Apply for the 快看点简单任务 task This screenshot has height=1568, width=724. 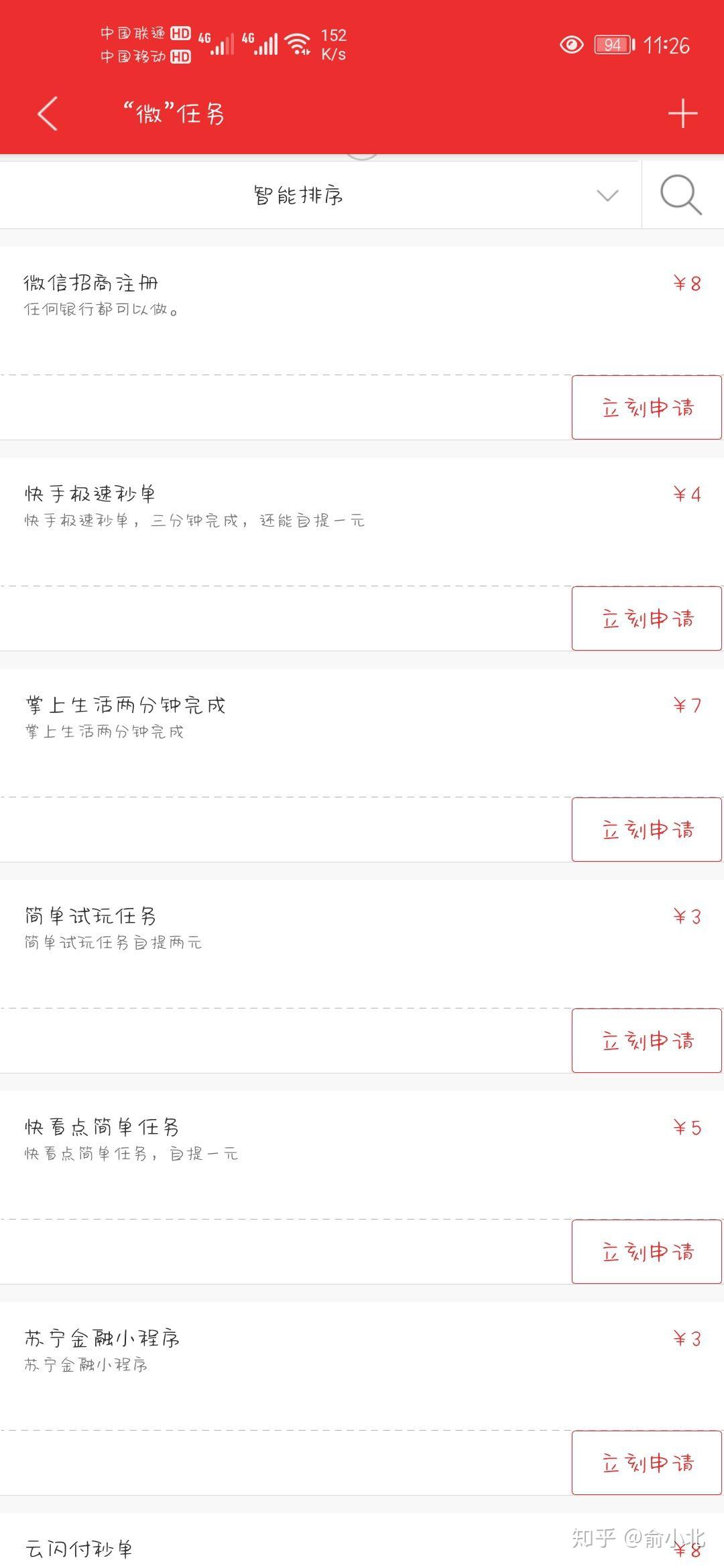(647, 1252)
